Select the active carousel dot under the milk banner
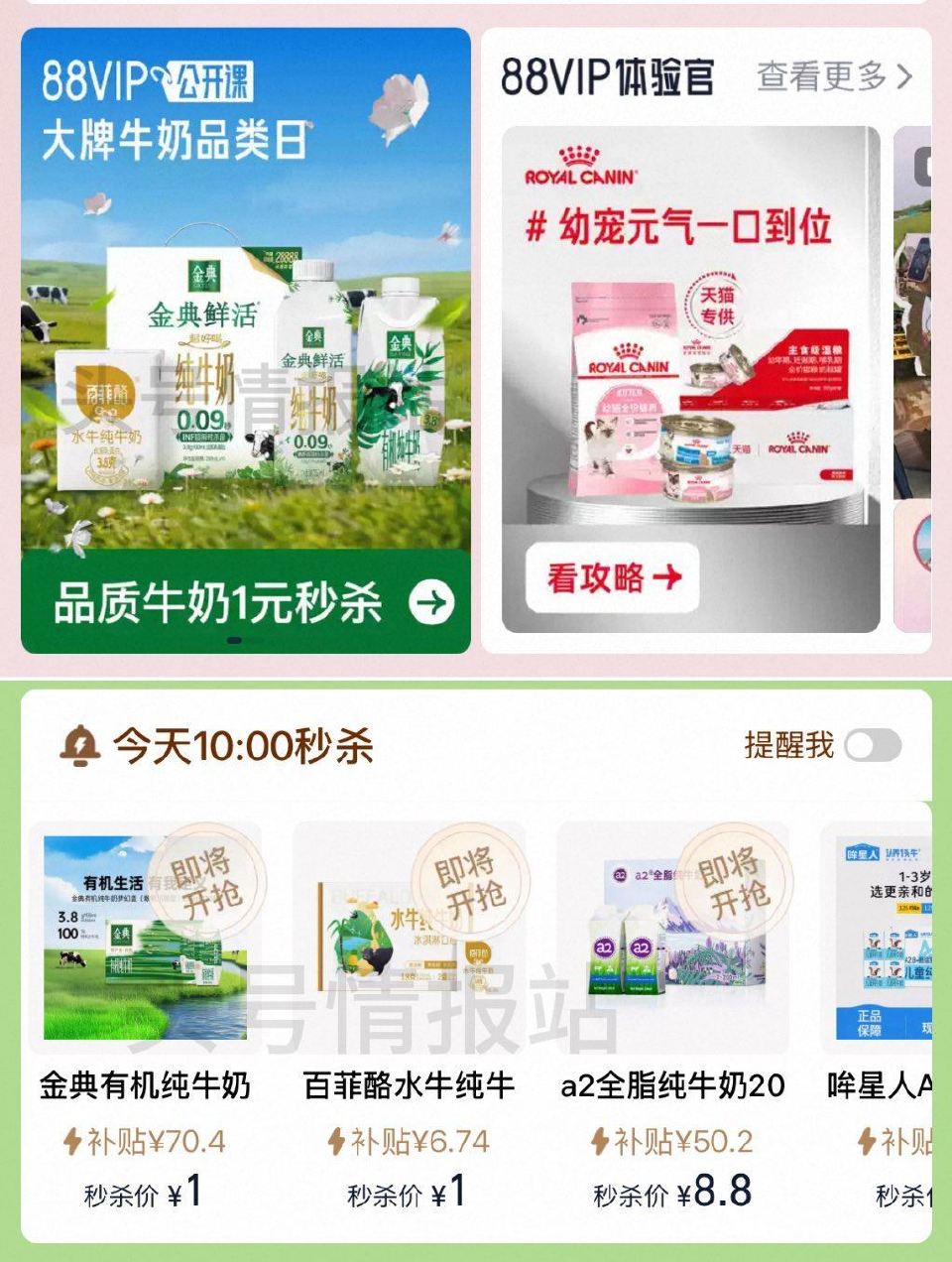The image size is (952, 1262). (x=235, y=642)
